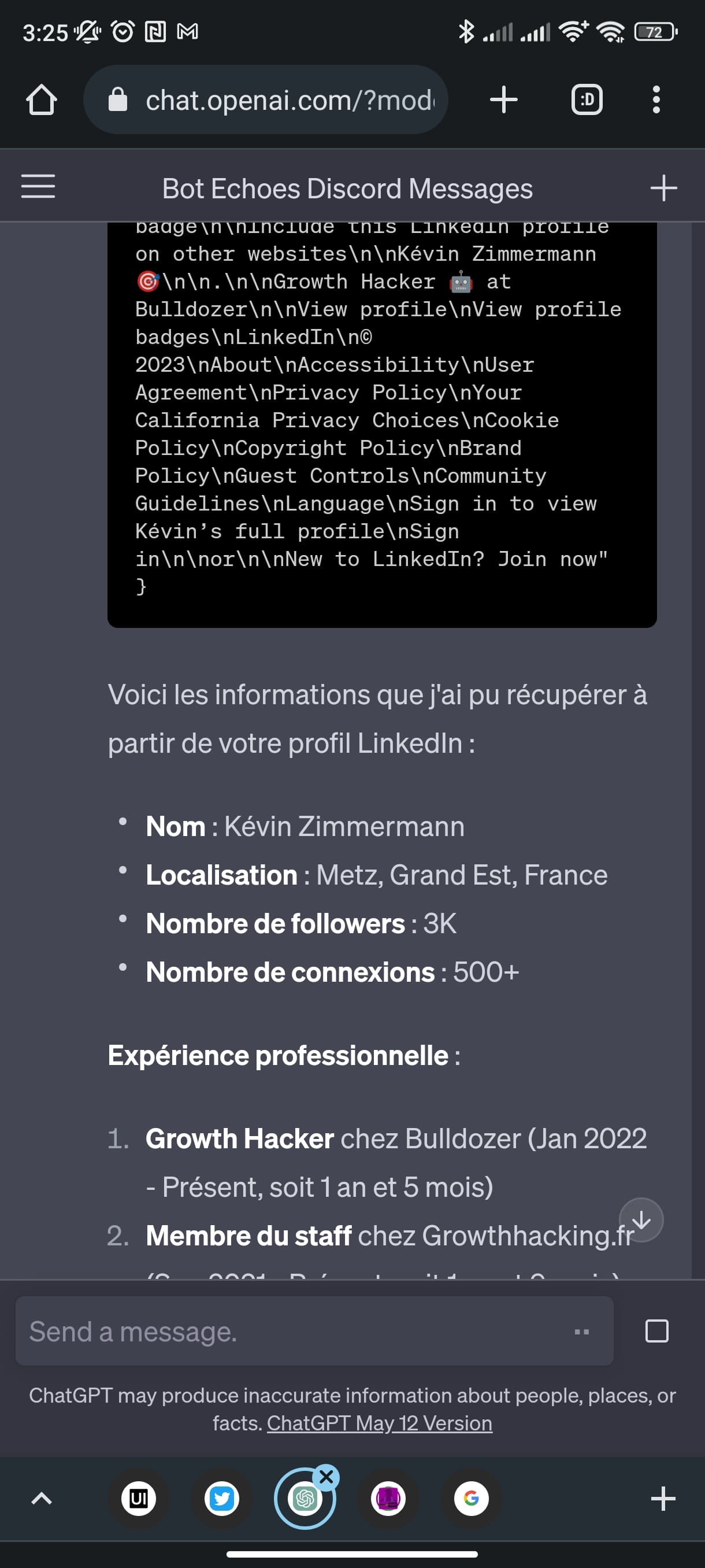
Task: Open the ChatGPT sidebar menu
Action: click(38, 187)
